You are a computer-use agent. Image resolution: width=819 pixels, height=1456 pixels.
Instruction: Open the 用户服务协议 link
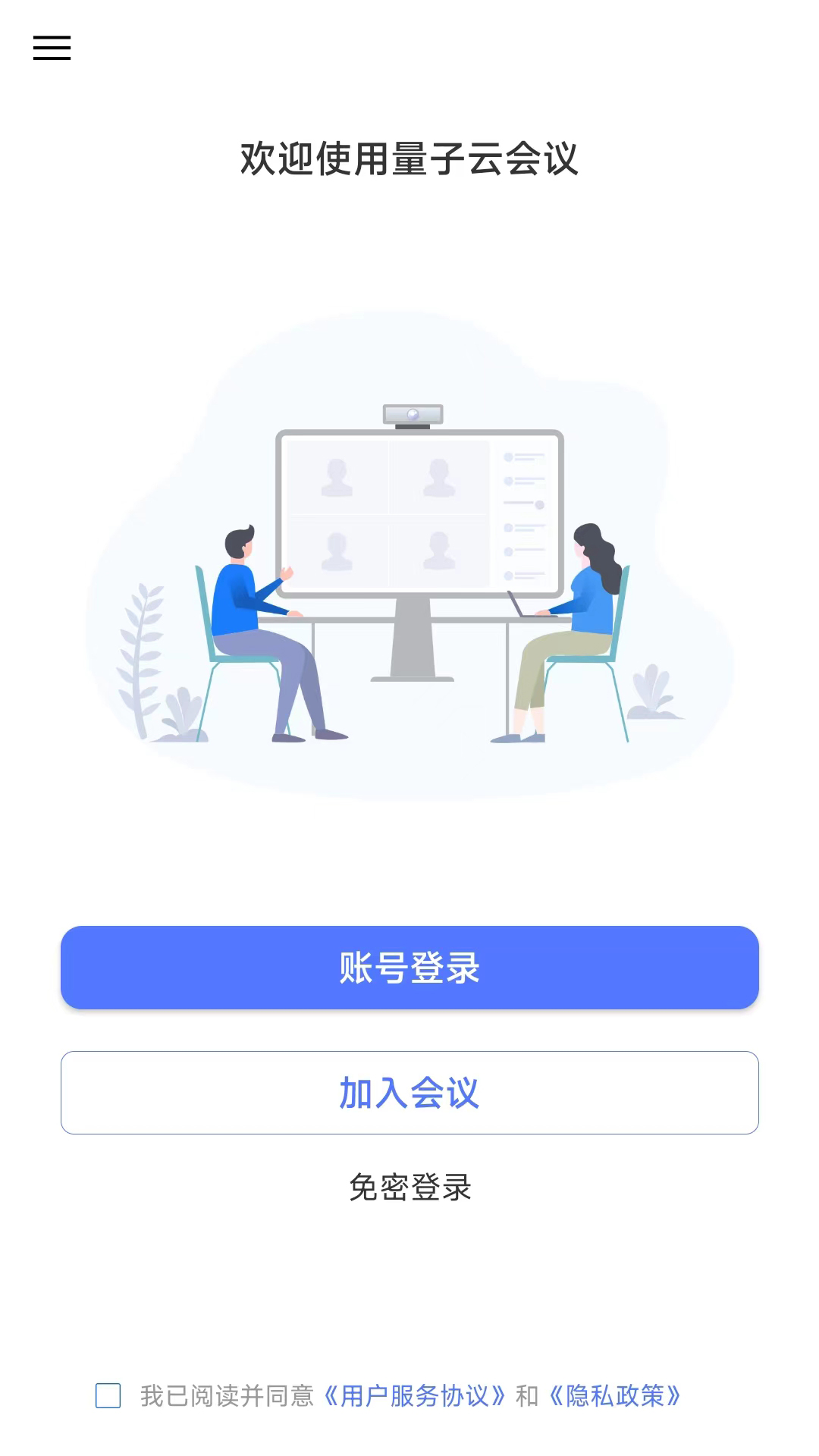[414, 1395]
